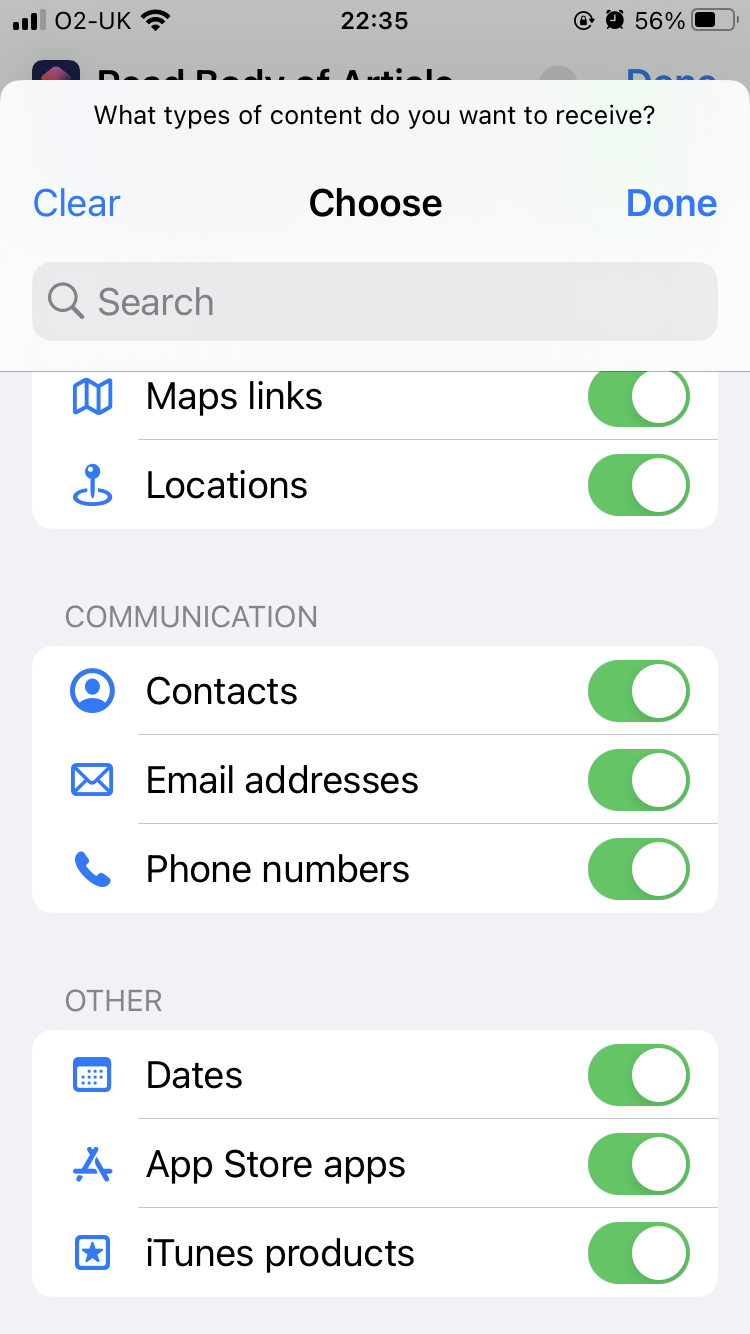
Task: Turn off the Locations switch
Action: click(x=638, y=485)
